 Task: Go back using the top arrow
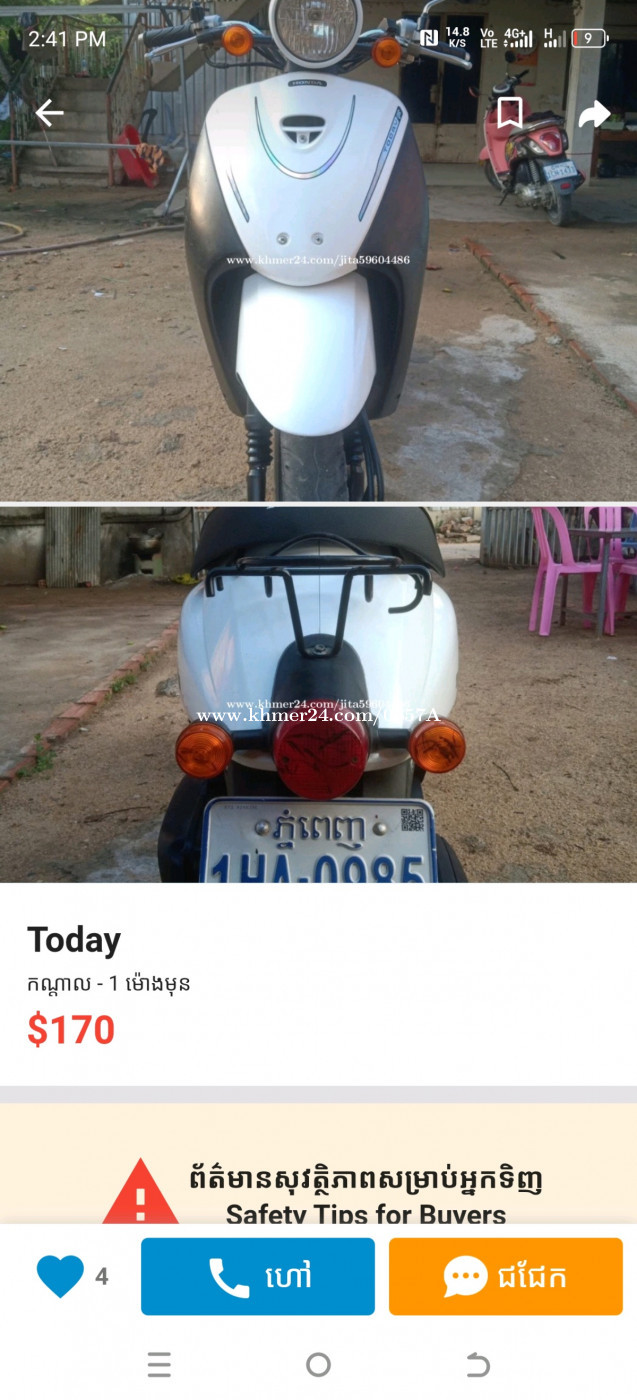coord(49,114)
